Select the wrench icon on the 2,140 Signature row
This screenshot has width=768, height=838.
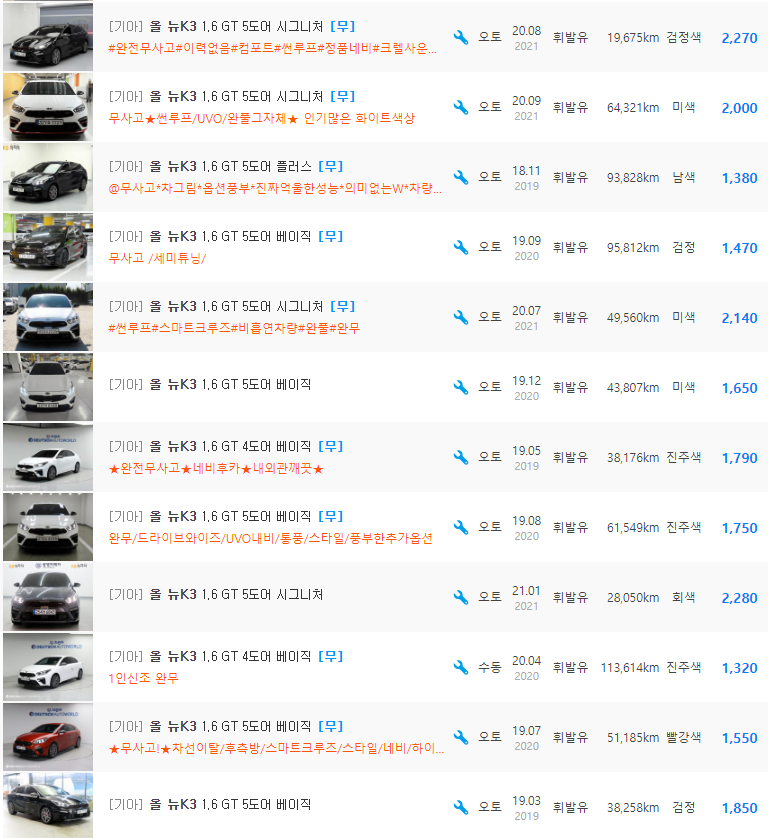[x=461, y=316]
